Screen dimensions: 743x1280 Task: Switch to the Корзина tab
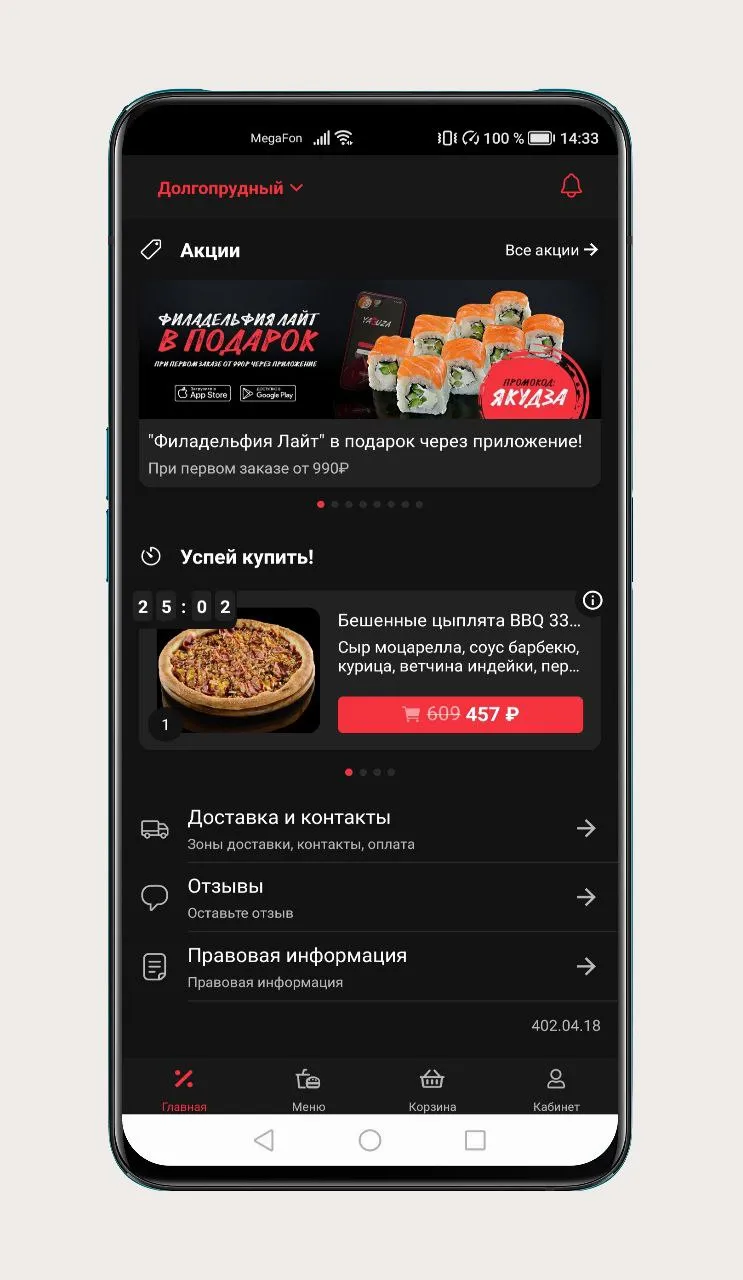coord(432,1088)
